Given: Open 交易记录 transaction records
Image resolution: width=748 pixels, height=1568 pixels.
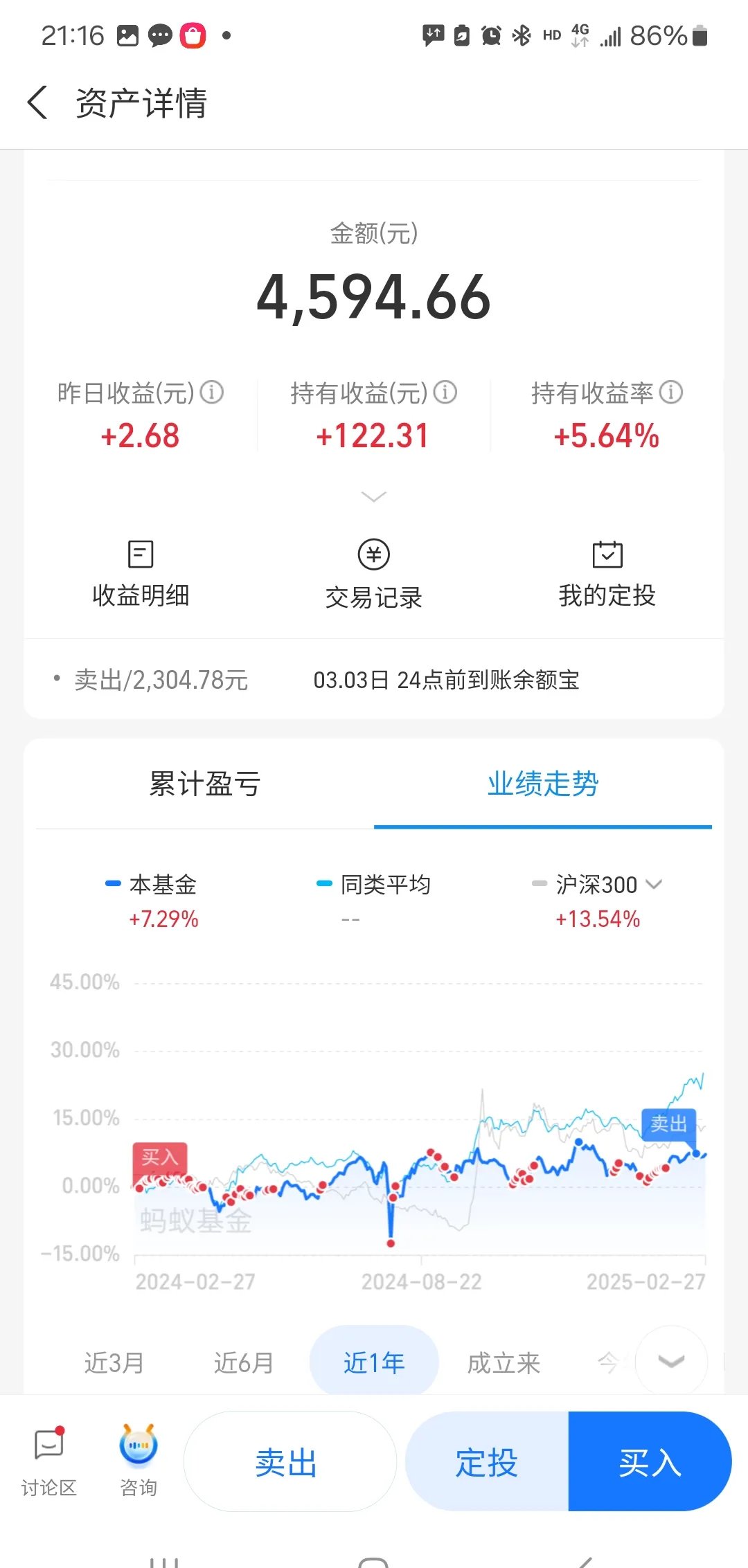Looking at the screenshot, I should (374, 574).
